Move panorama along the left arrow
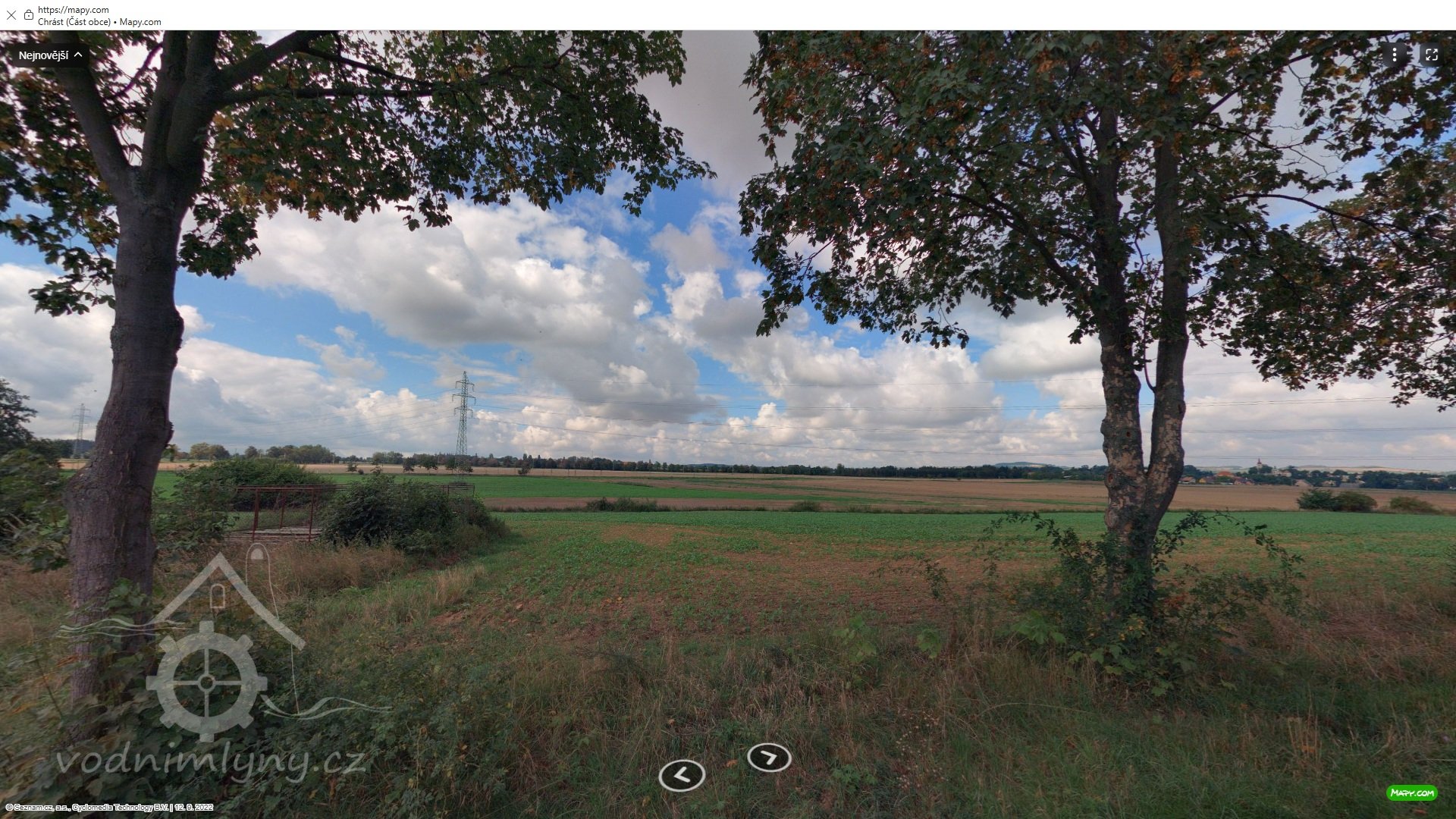 click(x=682, y=775)
